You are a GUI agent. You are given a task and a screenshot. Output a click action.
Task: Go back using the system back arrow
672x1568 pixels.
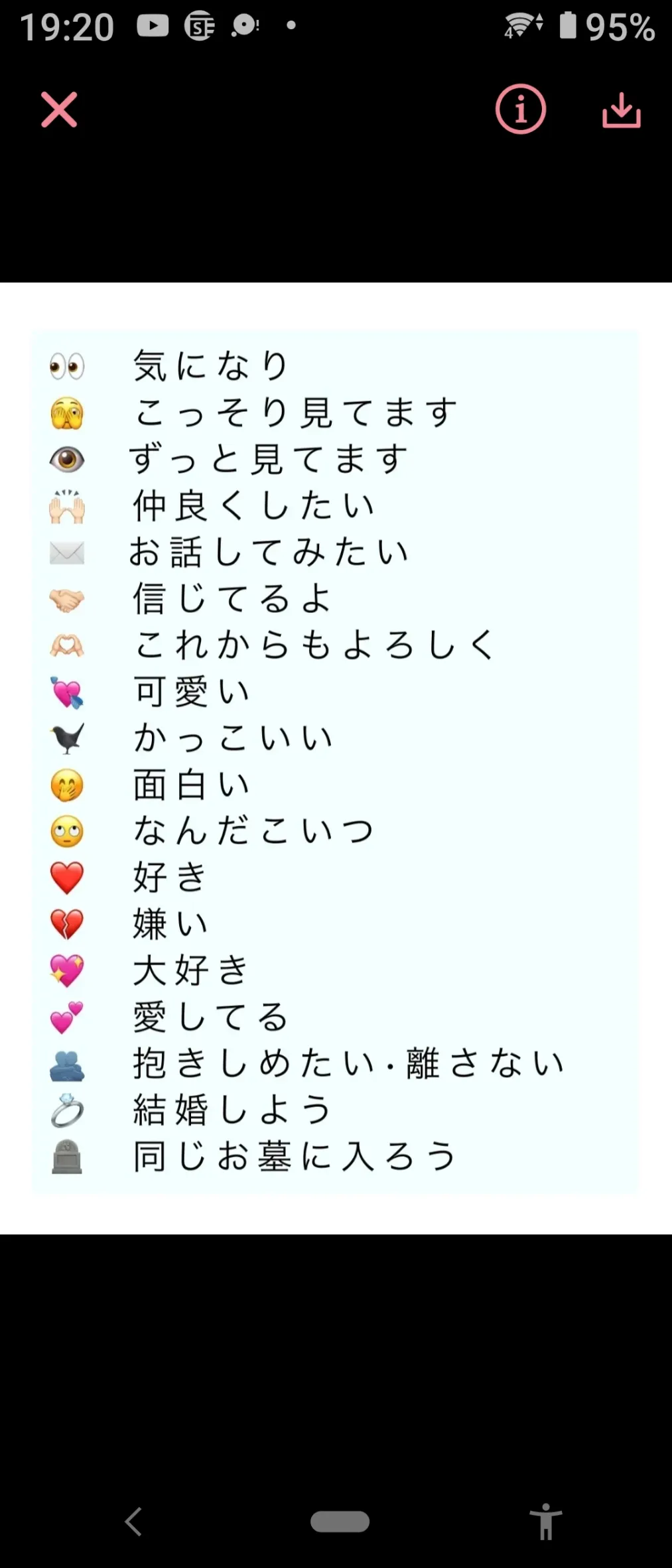point(133,1522)
